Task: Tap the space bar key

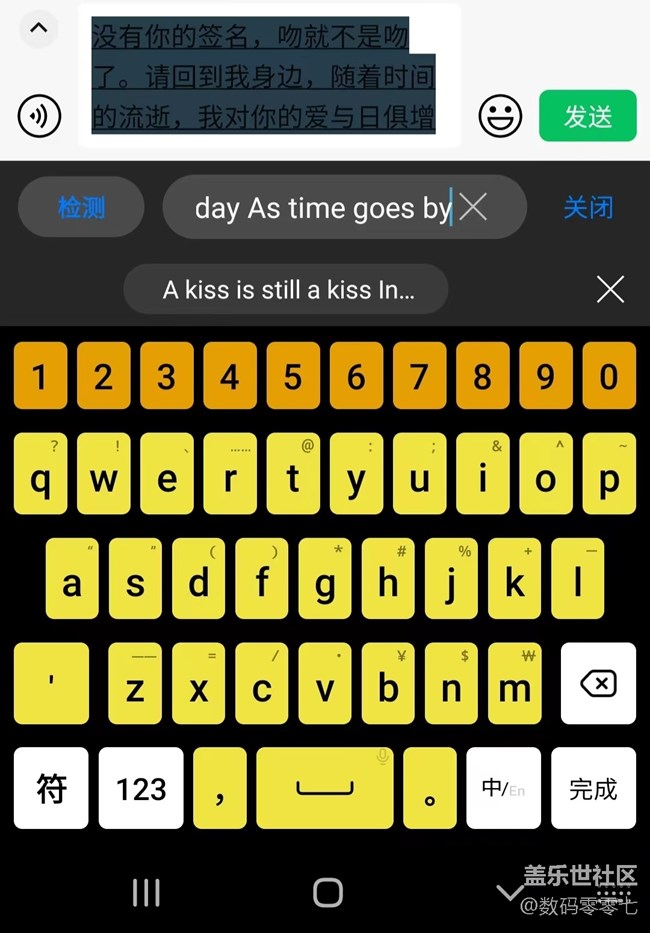Action: point(324,788)
